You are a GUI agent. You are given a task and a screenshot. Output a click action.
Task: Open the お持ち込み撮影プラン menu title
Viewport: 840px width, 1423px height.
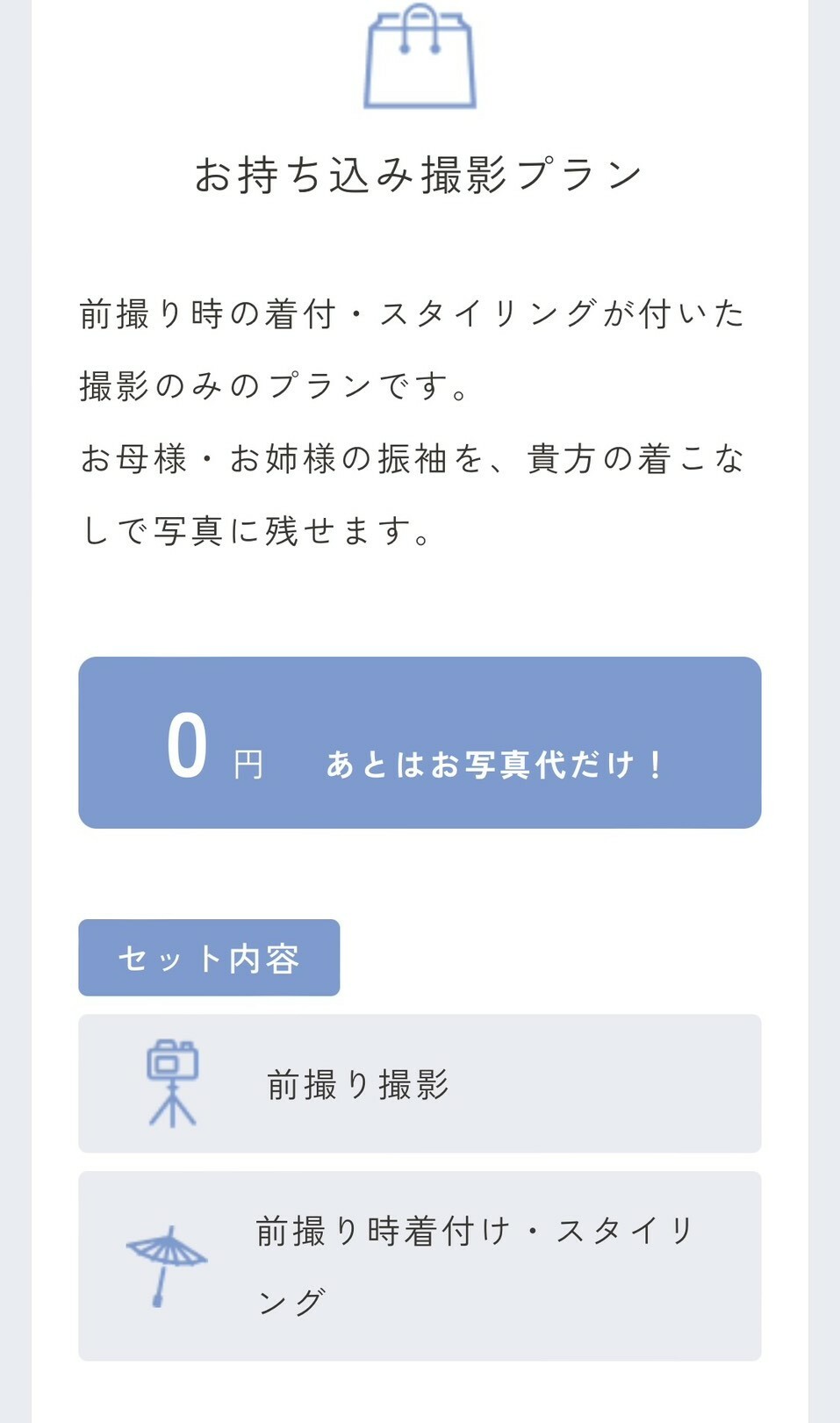[x=420, y=173]
